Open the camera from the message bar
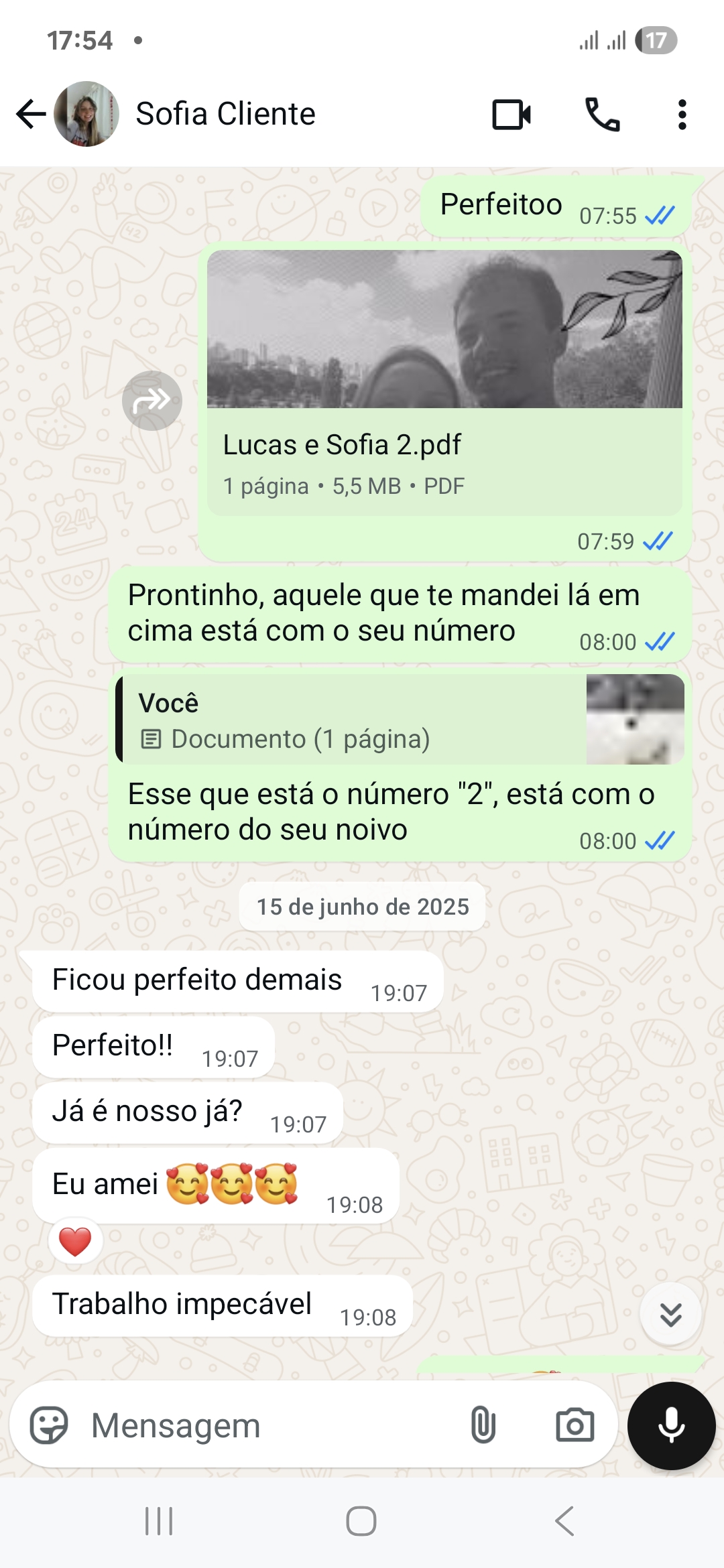Image resolution: width=724 pixels, height=1568 pixels. point(575,1425)
